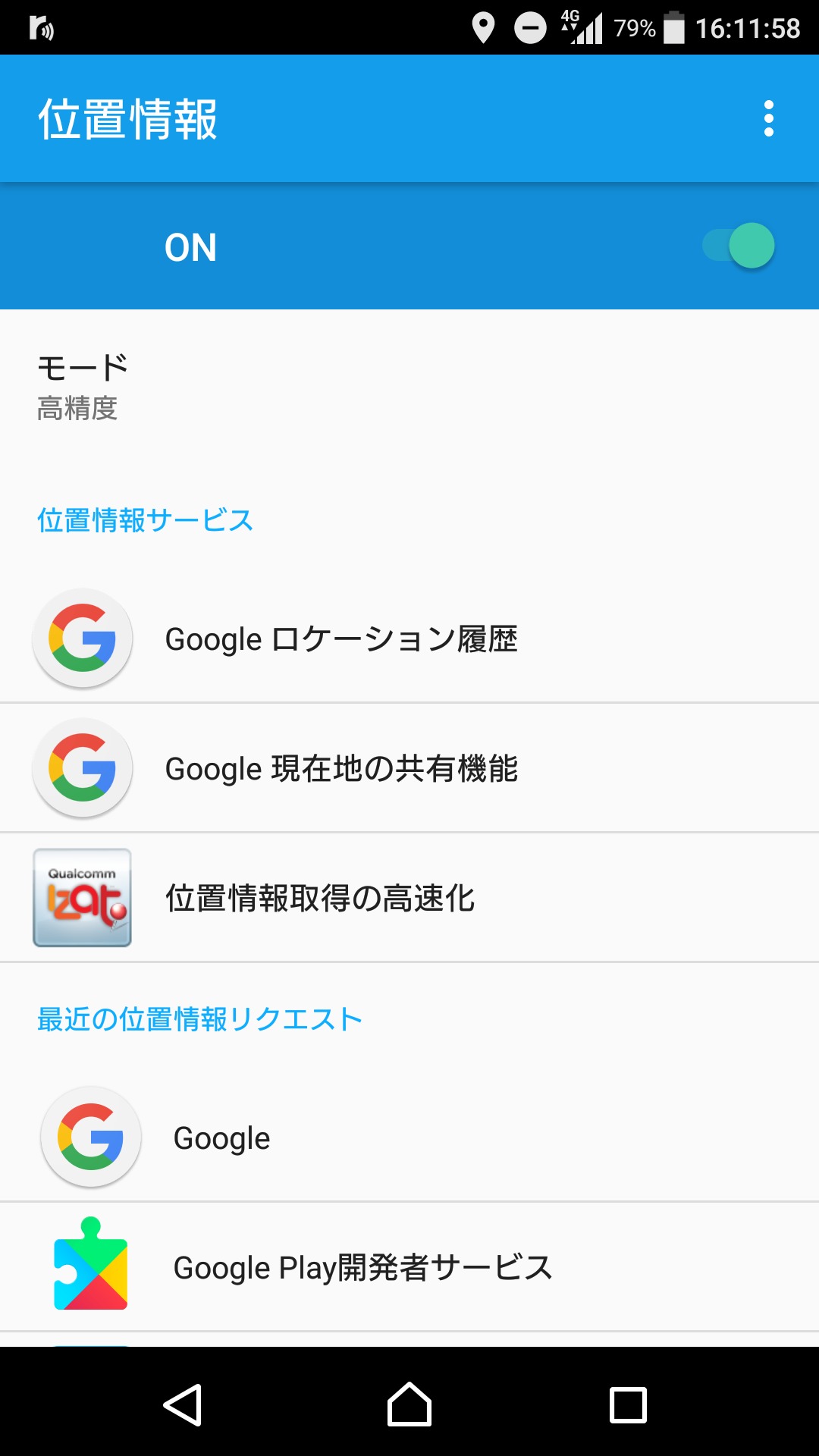Open the overflow menu in the app bar
The height and width of the screenshot is (1456, 819).
pyautogui.click(x=768, y=119)
